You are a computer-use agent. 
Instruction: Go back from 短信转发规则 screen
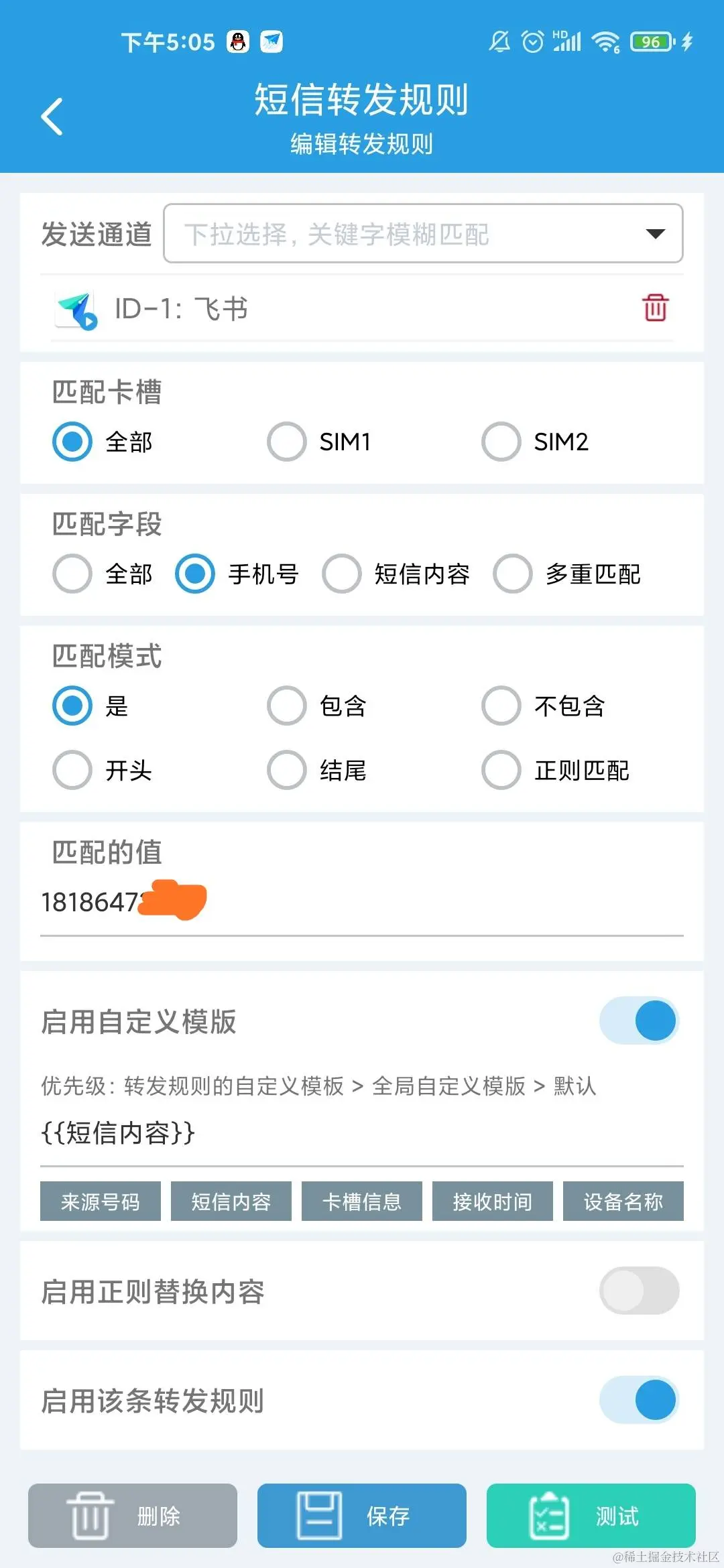click(x=52, y=117)
